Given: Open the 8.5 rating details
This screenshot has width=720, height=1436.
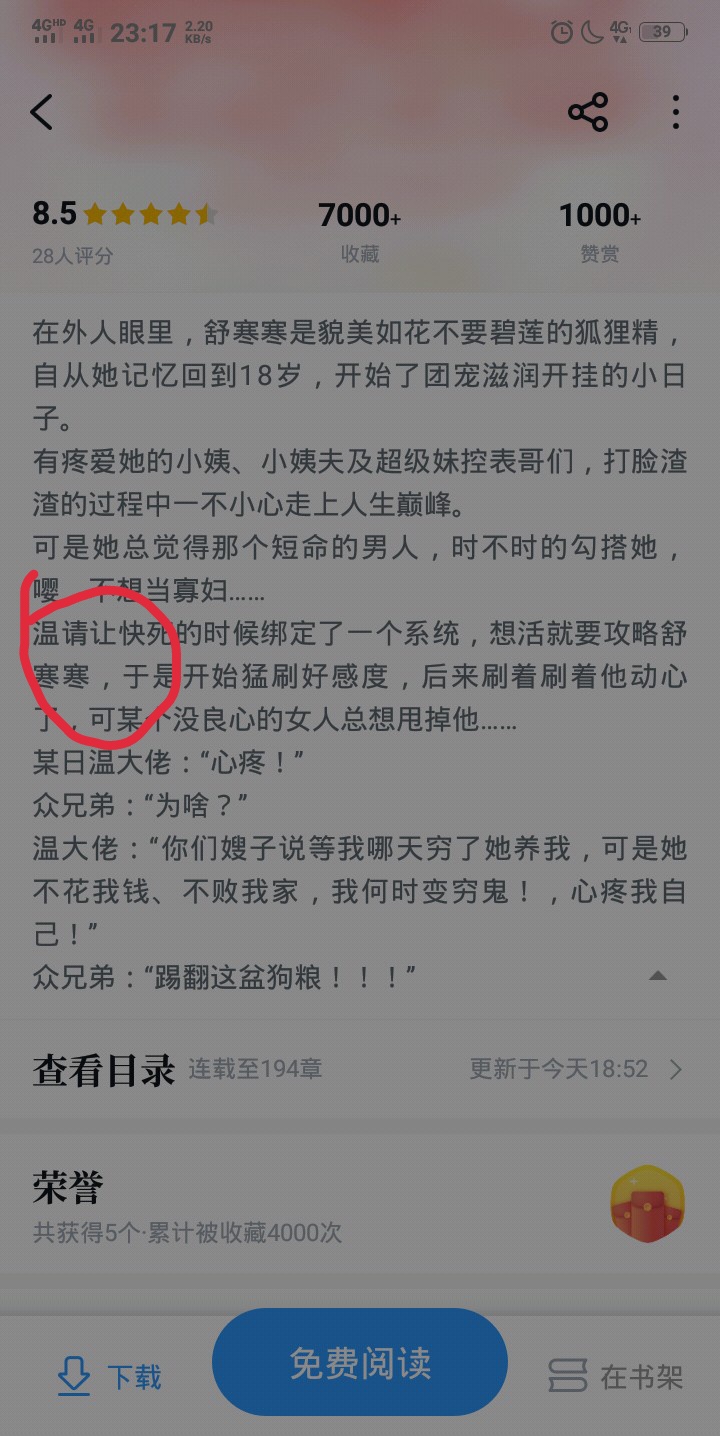Looking at the screenshot, I should tap(124, 231).
